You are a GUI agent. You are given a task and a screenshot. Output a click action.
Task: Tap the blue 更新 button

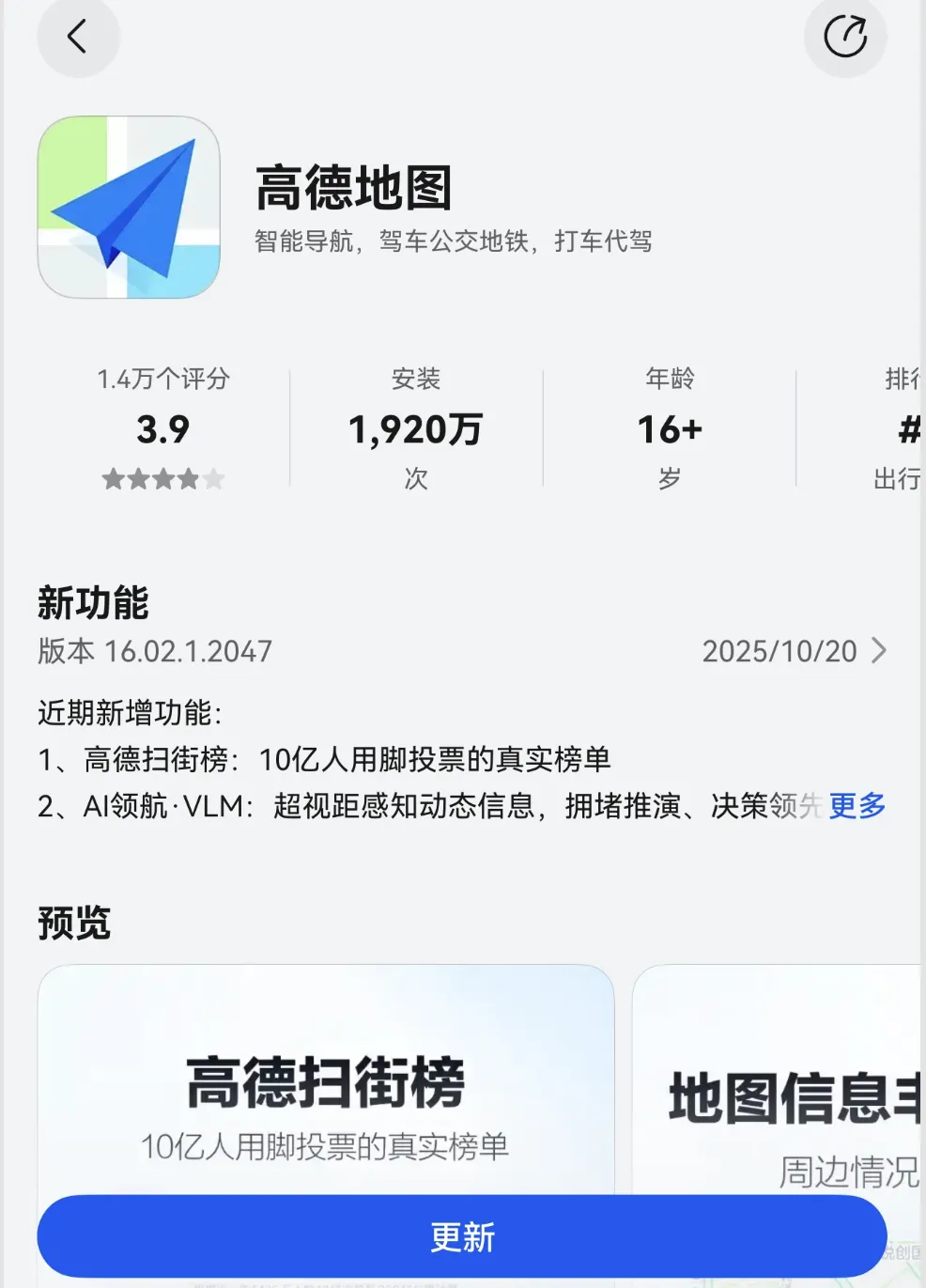pos(462,1236)
